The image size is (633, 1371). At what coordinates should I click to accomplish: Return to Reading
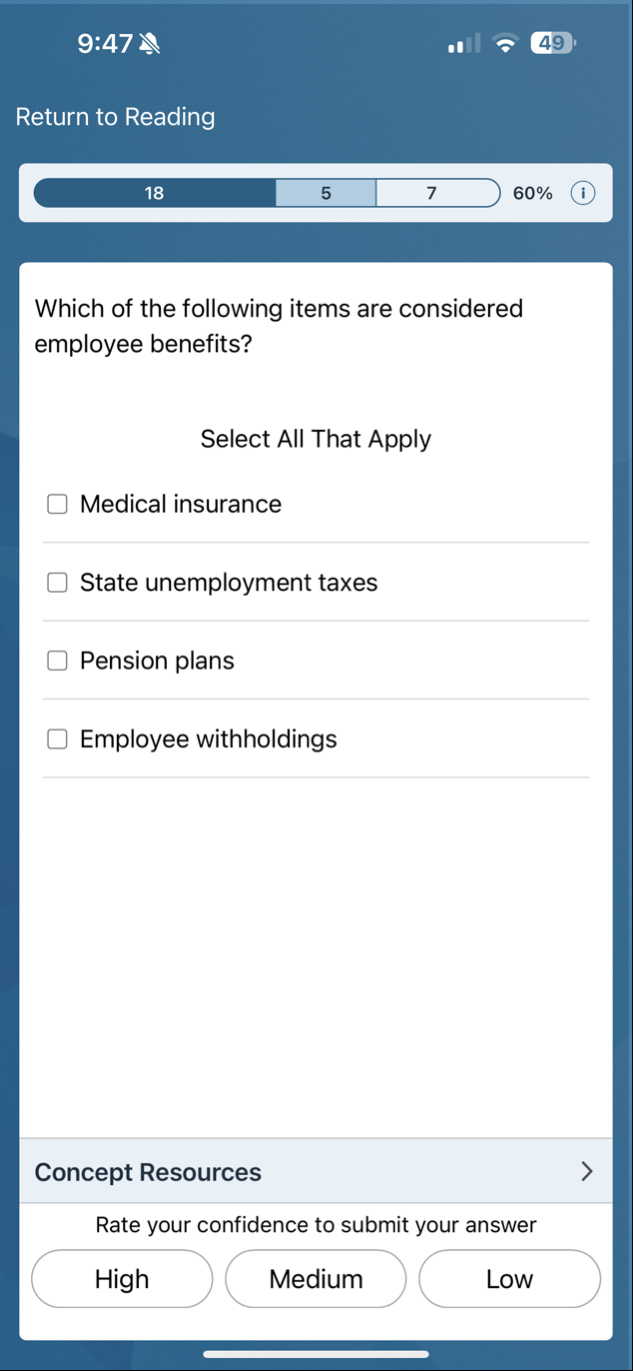(115, 117)
